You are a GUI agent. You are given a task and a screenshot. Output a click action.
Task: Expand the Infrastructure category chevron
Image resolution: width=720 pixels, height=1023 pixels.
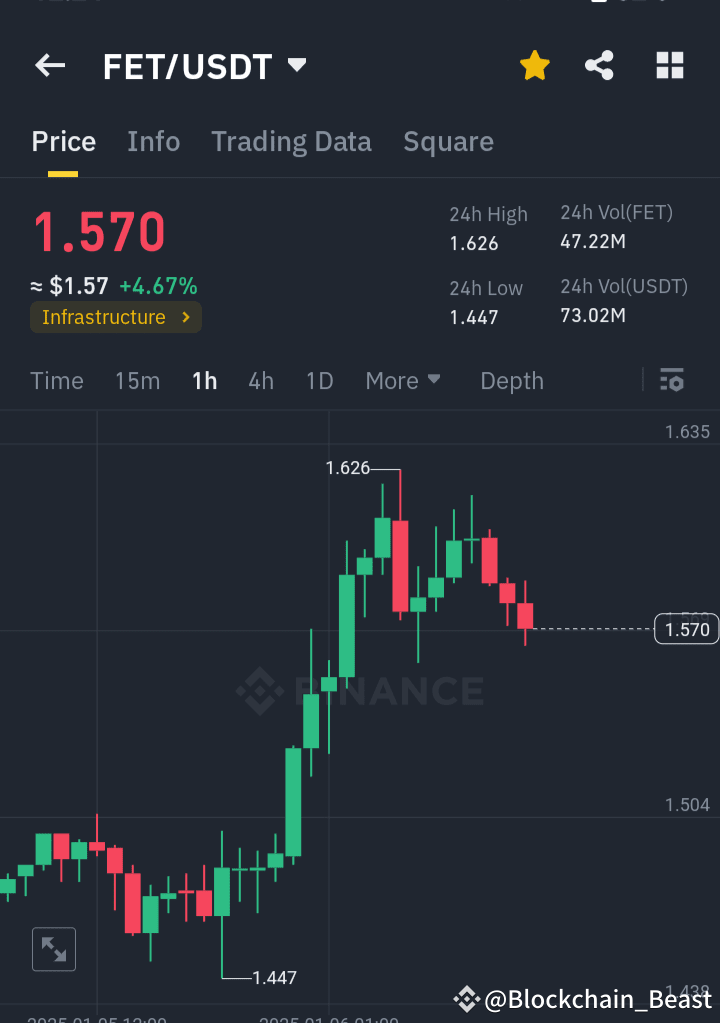coord(184,317)
